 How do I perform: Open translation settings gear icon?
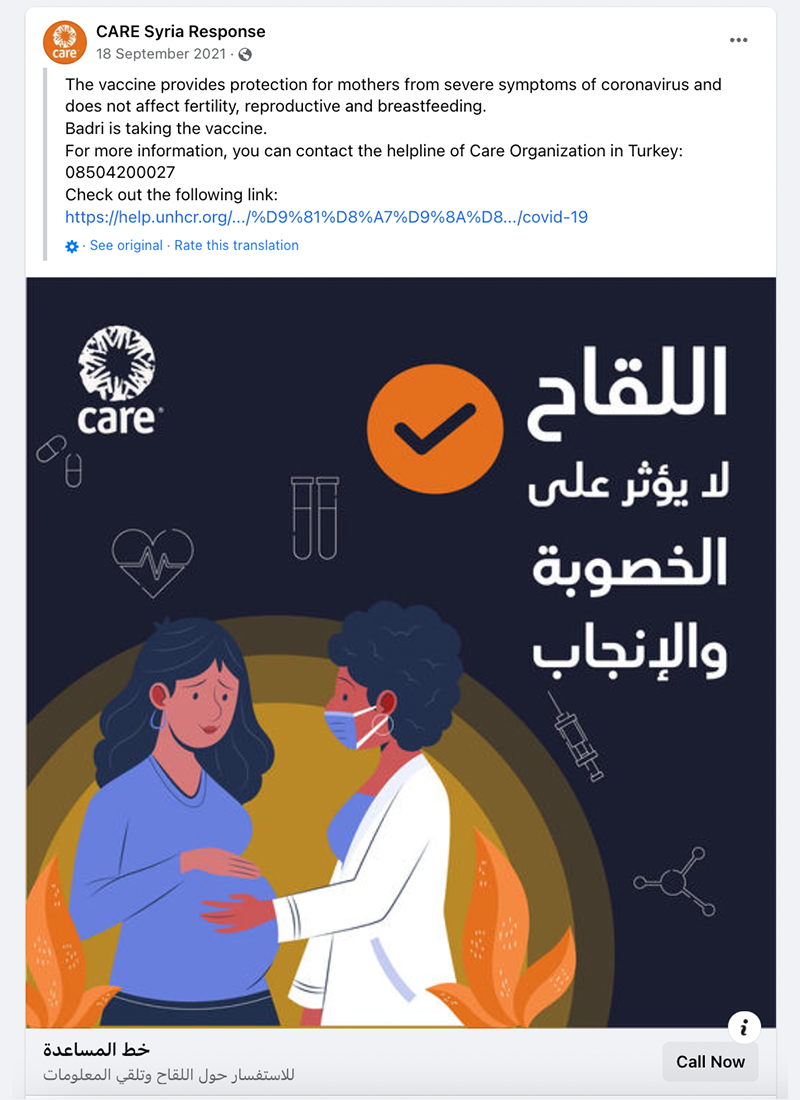pyautogui.click(x=72, y=246)
